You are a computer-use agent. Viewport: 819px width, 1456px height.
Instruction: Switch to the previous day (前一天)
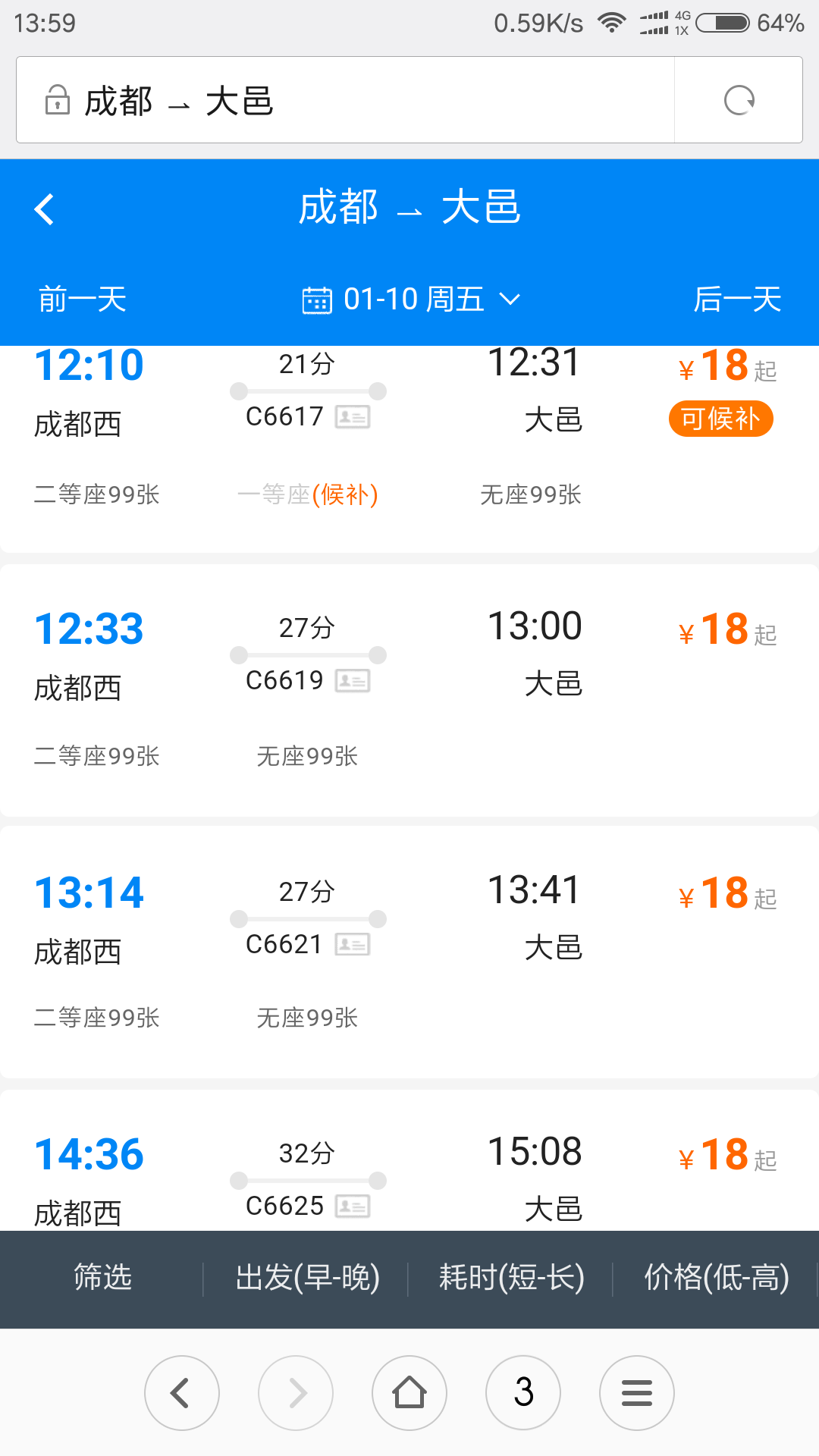[83, 299]
